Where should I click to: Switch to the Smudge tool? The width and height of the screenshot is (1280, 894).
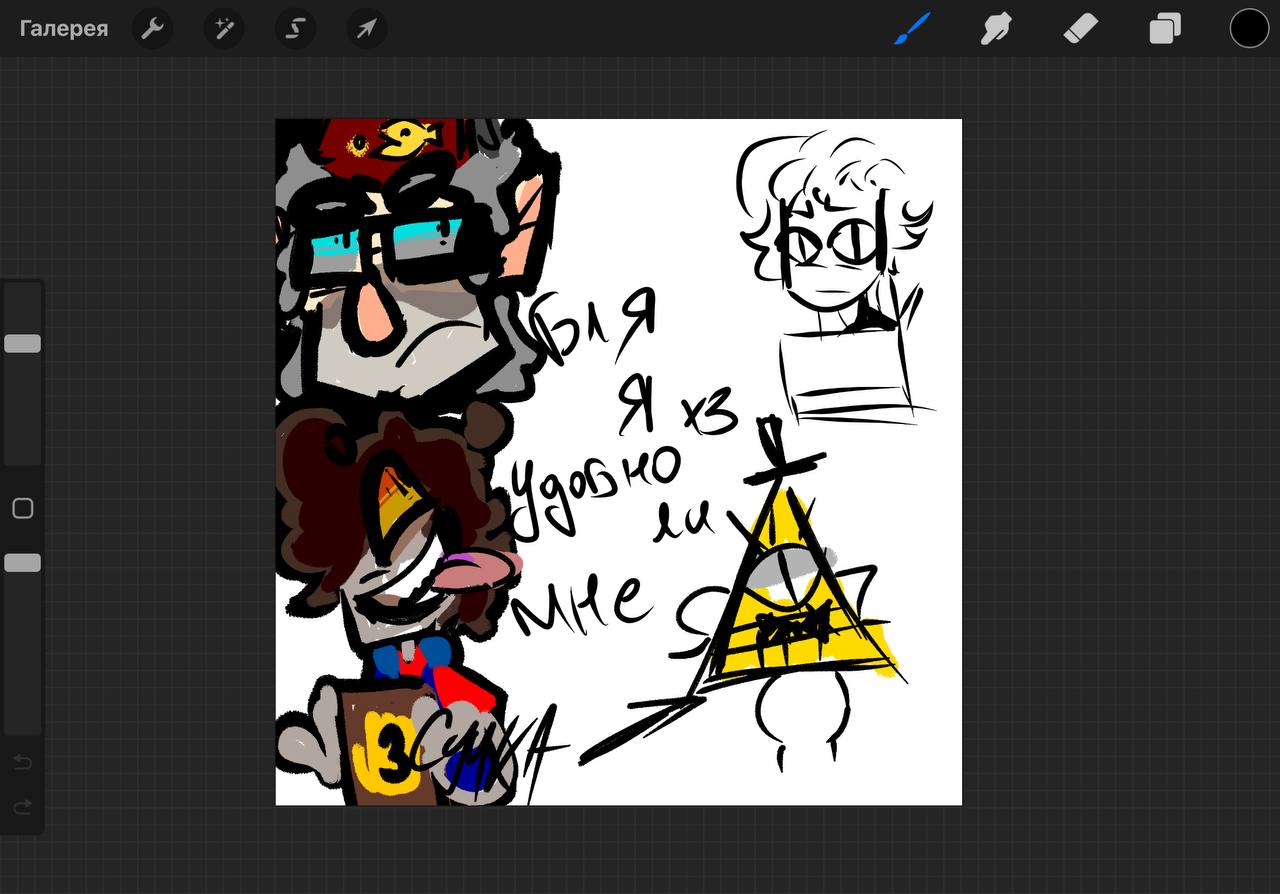(996, 28)
